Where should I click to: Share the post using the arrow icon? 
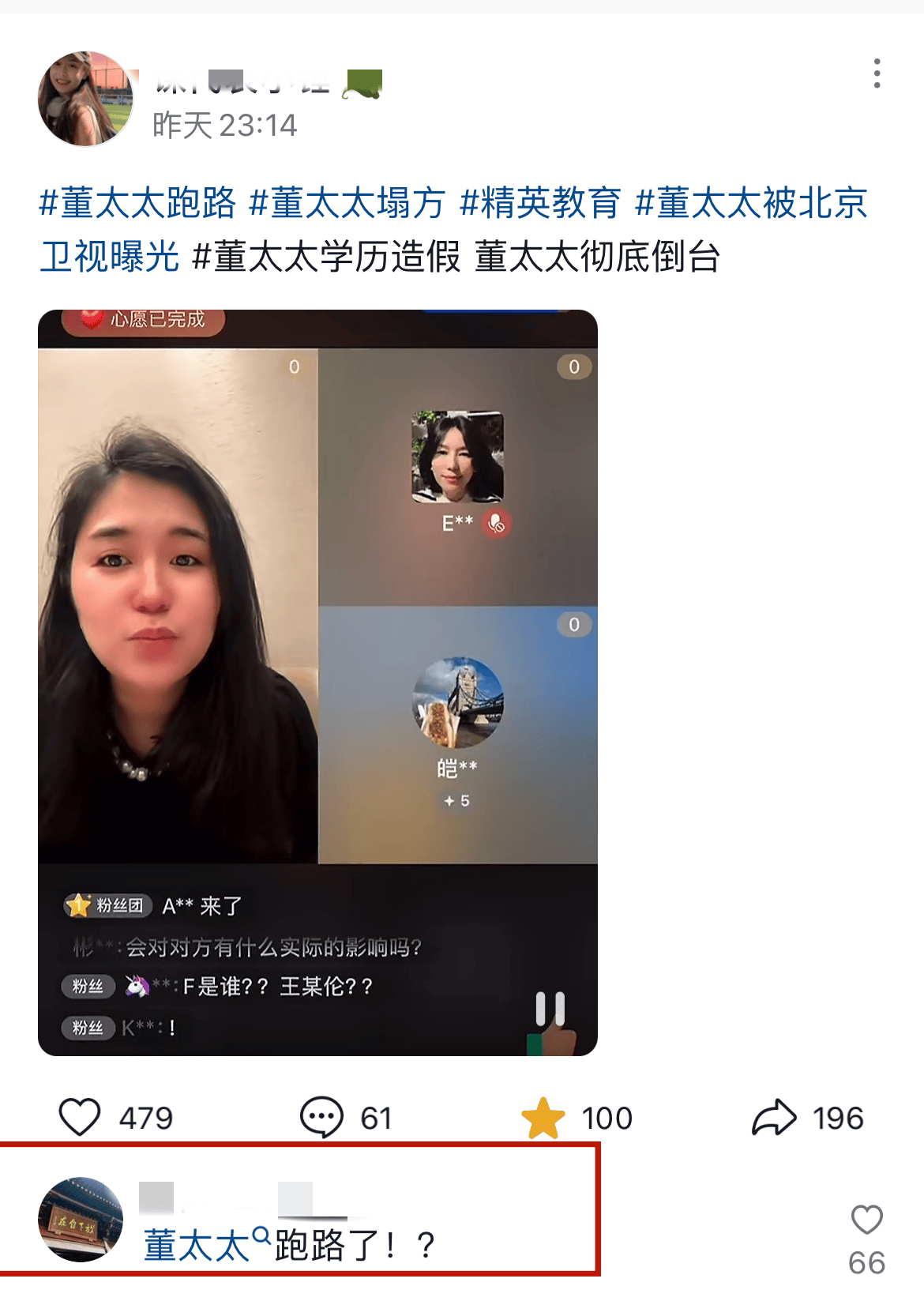coord(774,1118)
